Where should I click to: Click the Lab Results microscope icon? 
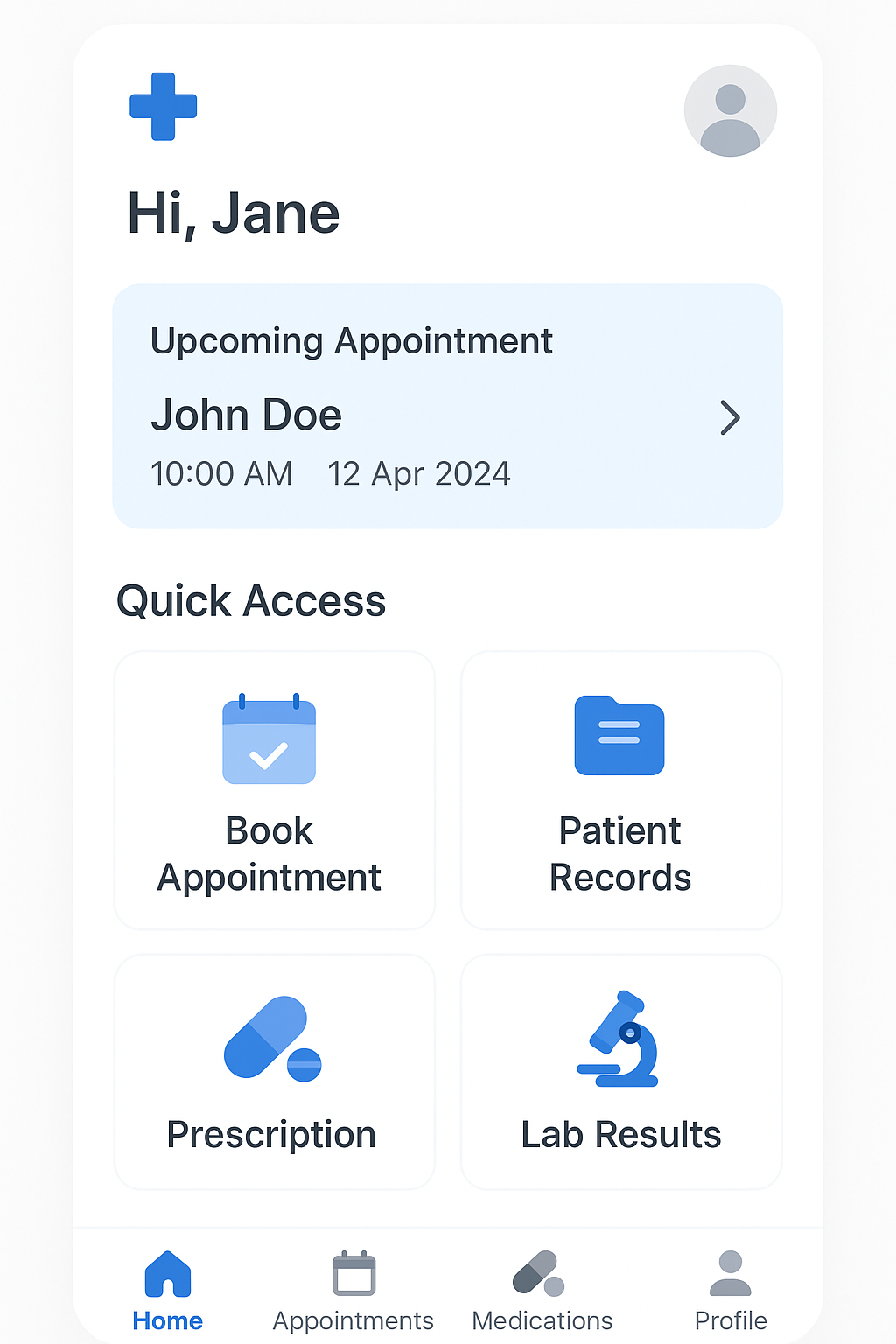(x=619, y=1041)
